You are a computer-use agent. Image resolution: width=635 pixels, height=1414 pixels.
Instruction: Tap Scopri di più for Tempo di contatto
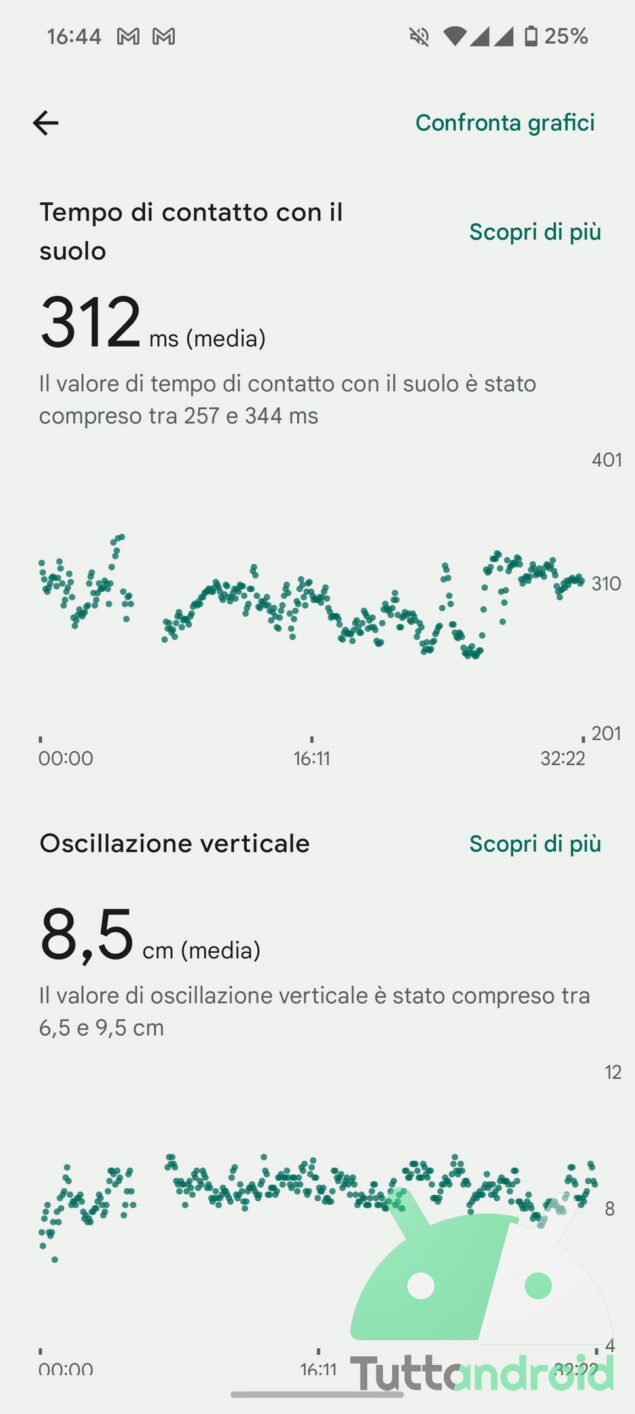point(535,232)
